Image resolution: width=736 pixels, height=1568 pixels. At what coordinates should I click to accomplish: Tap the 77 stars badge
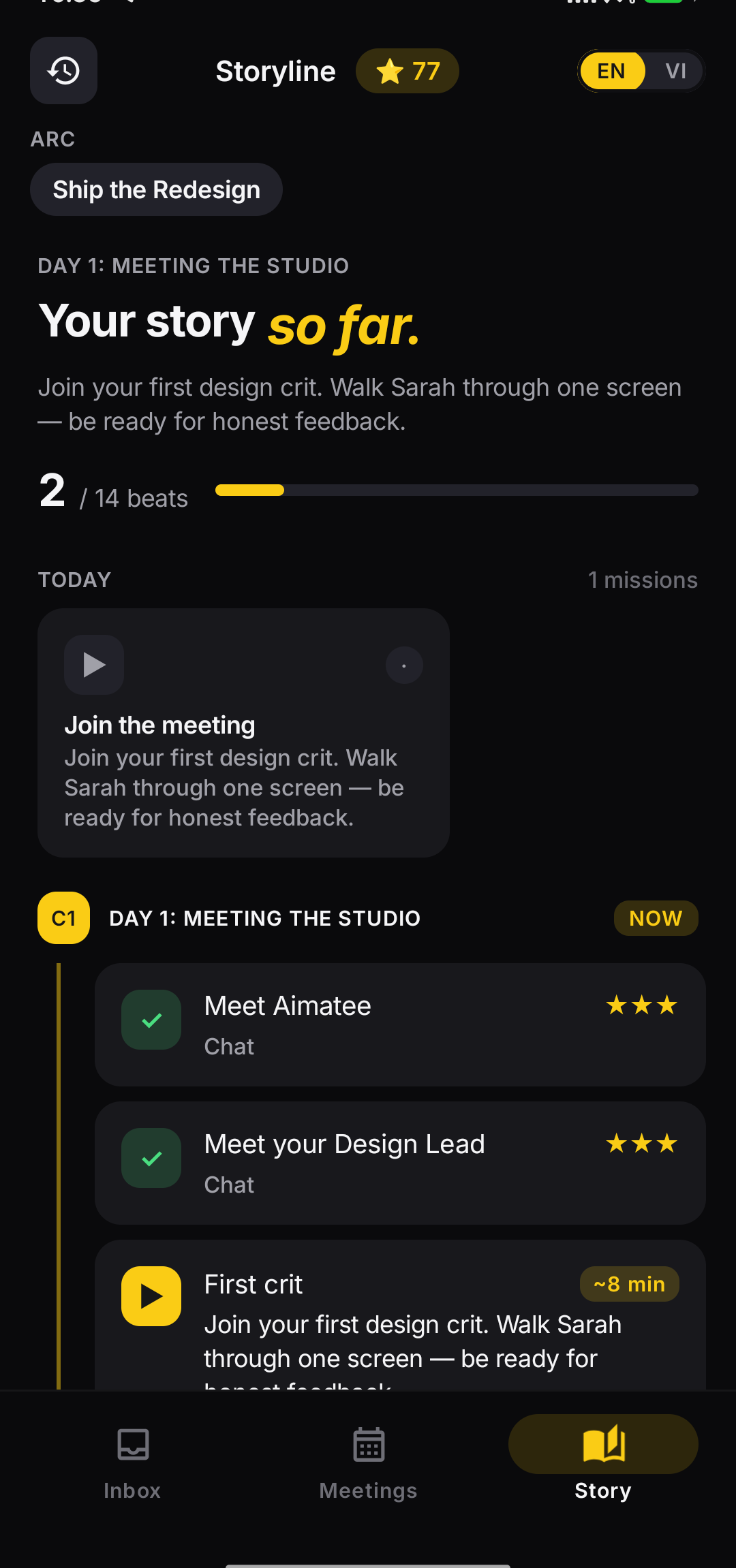[408, 71]
